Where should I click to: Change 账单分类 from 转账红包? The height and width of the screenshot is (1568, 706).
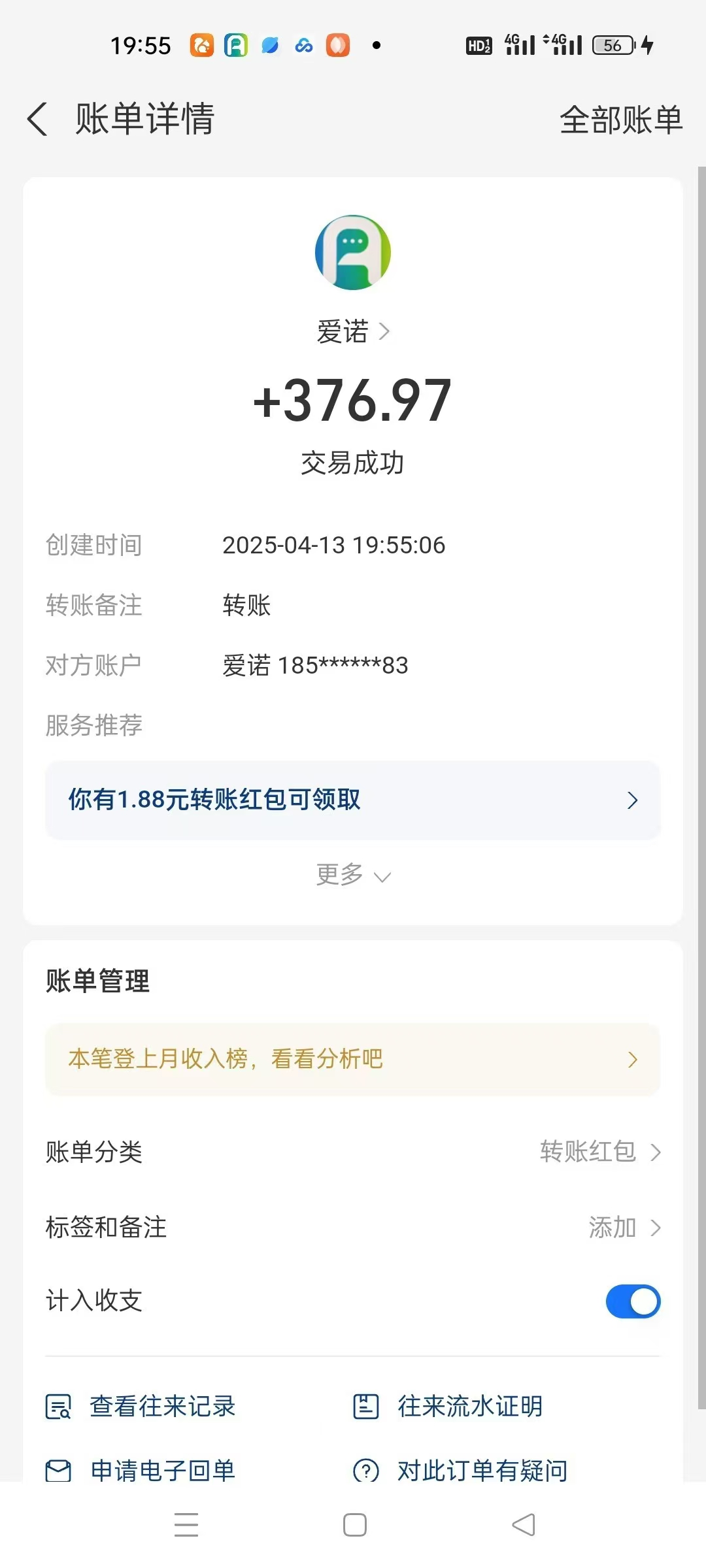353,1152
